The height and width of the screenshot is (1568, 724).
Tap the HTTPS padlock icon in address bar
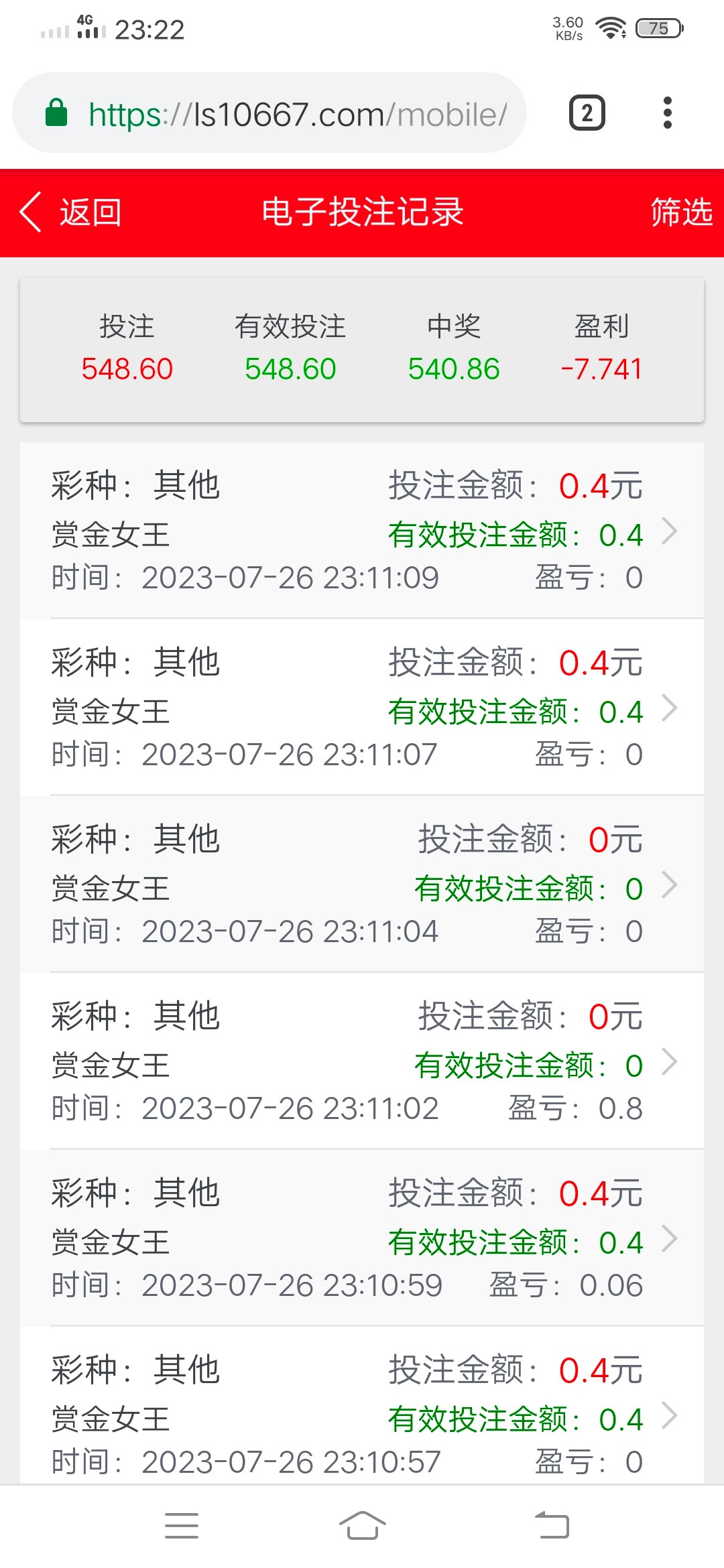[58, 113]
